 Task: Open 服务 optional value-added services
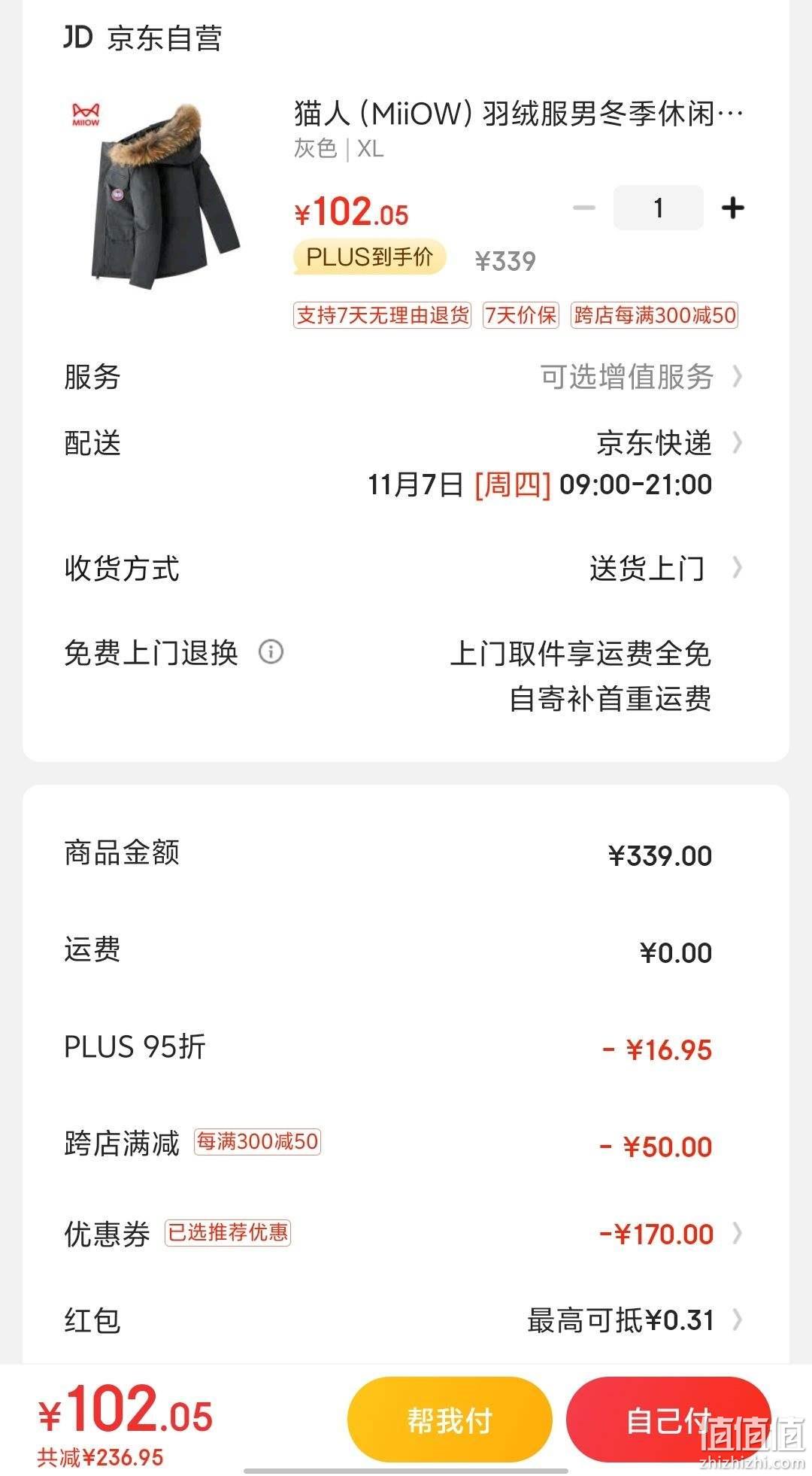(406, 377)
